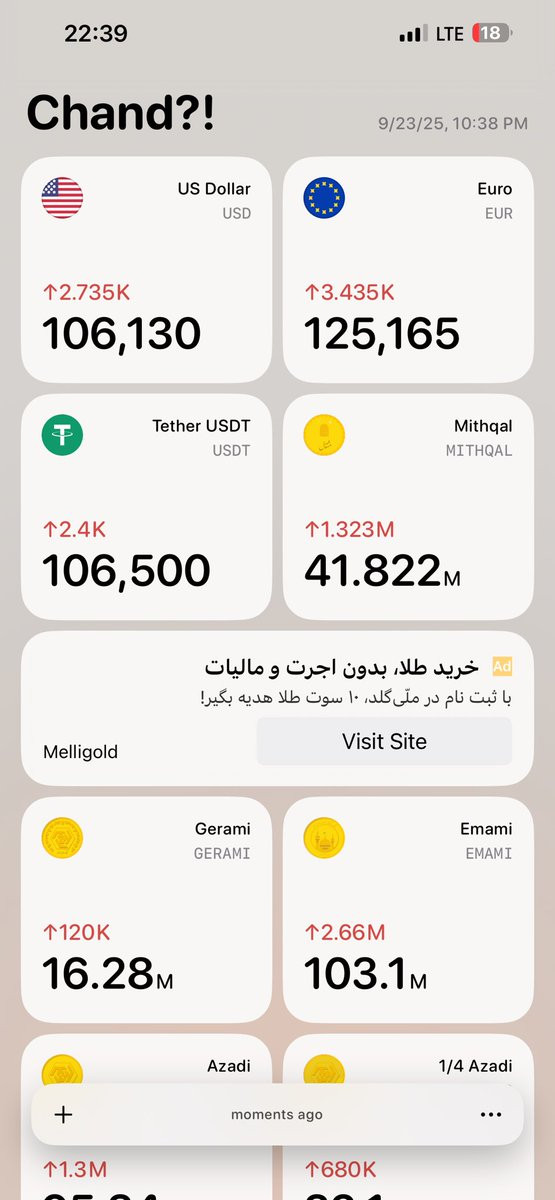Open the Euro rate card
This screenshot has width=555, height=1200.
pos(408,270)
